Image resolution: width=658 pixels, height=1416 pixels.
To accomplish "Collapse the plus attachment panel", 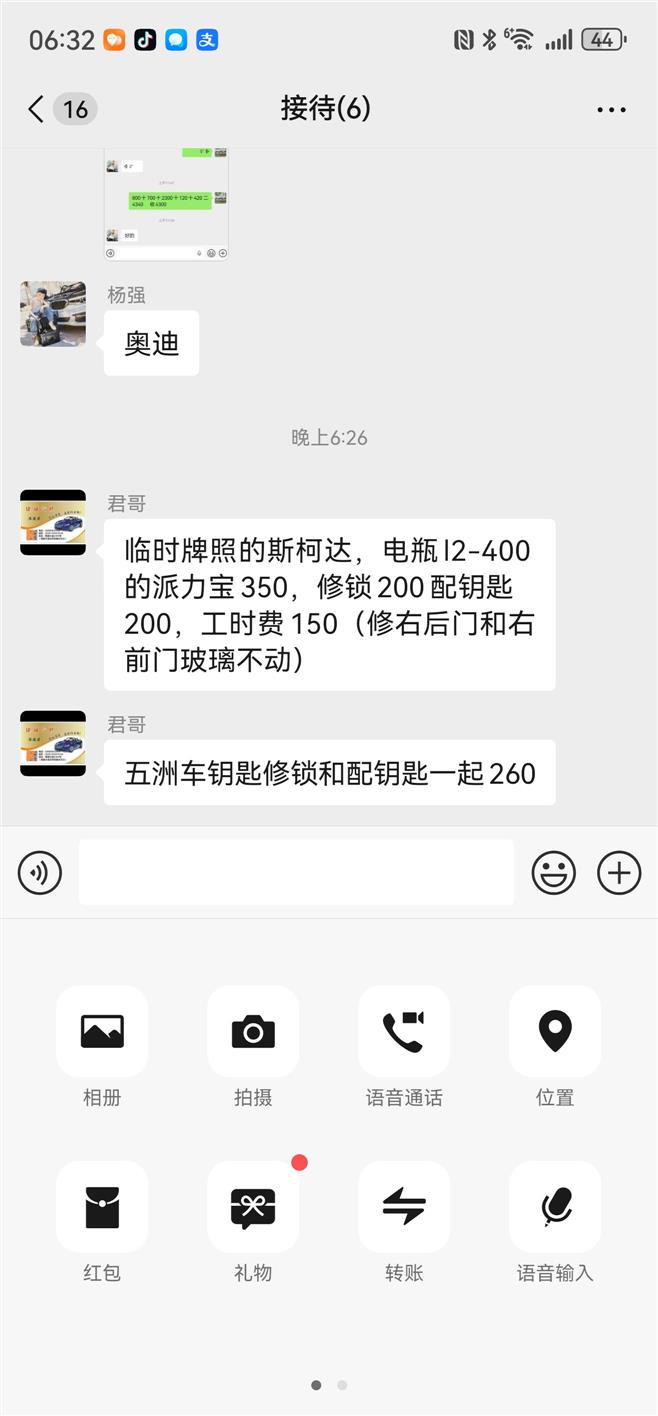I will pyautogui.click(x=619, y=873).
